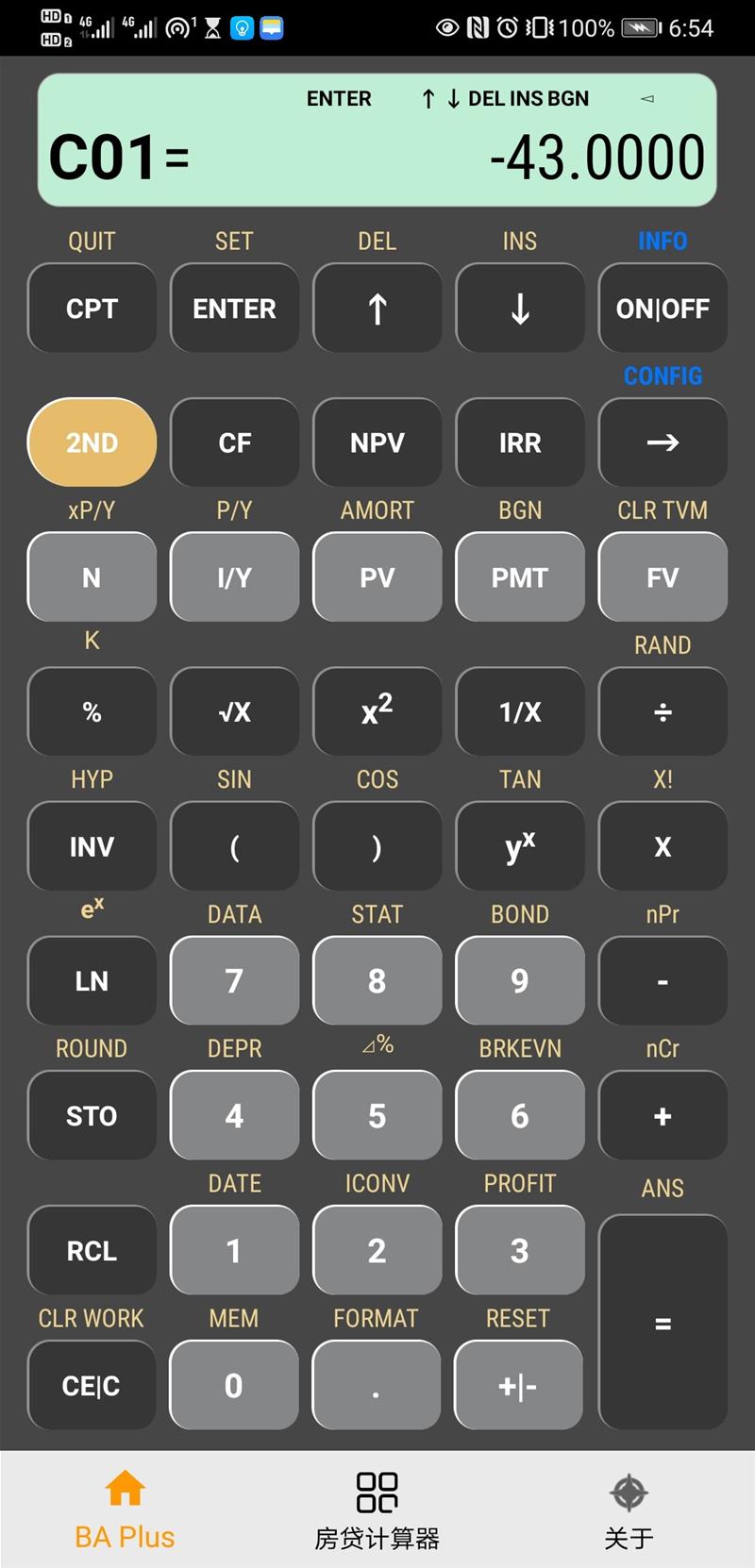755x1568 pixels.
Task: Clear entry with CE|C key
Action: [92, 1385]
